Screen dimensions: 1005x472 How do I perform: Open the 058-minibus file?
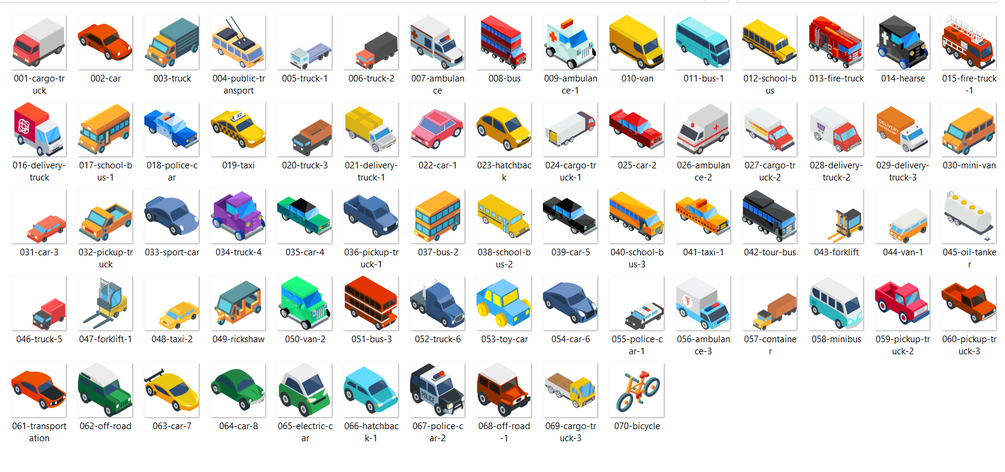tap(836, 303)
